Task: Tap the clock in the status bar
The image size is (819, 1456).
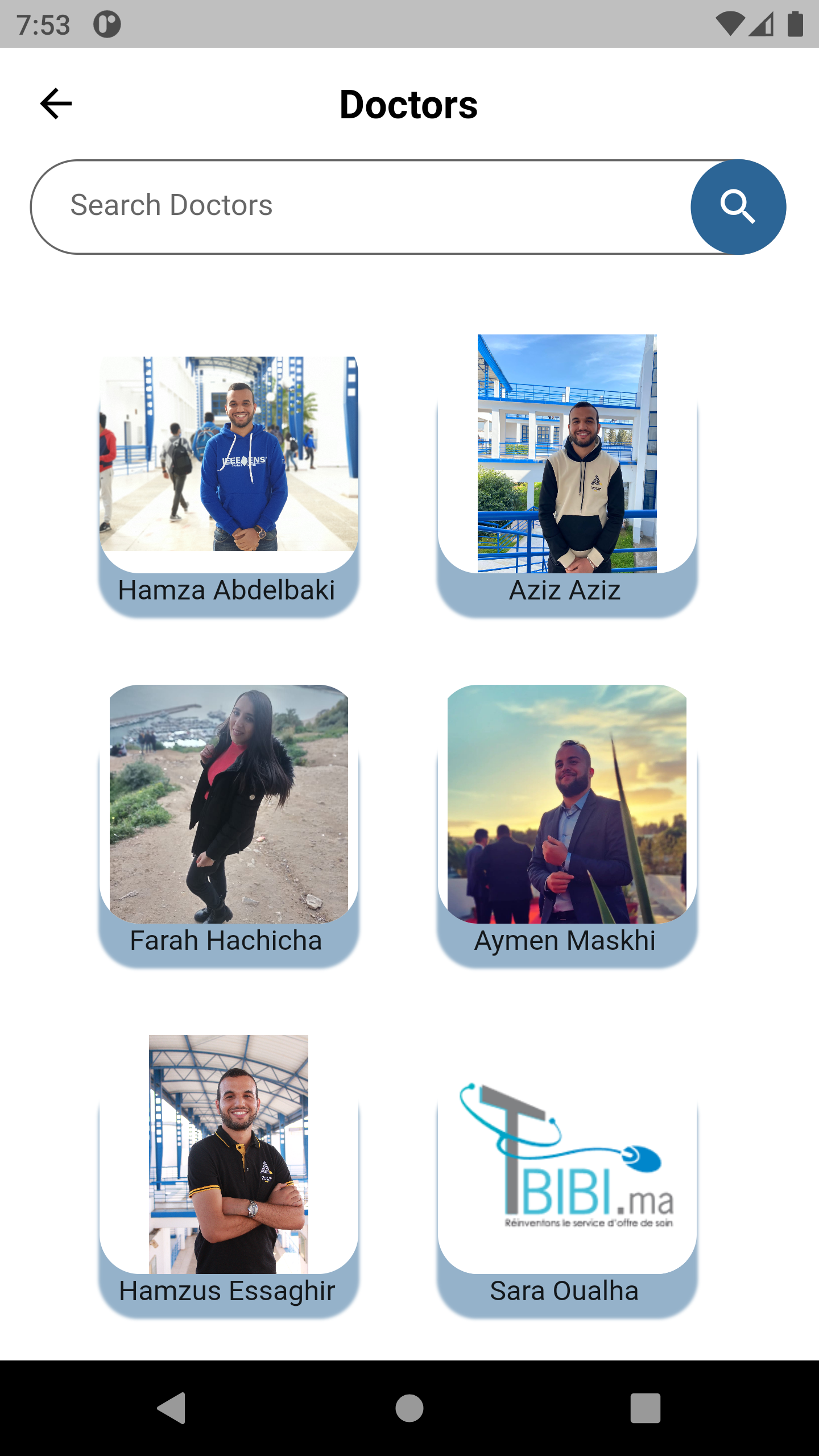Action: point(43,23)
